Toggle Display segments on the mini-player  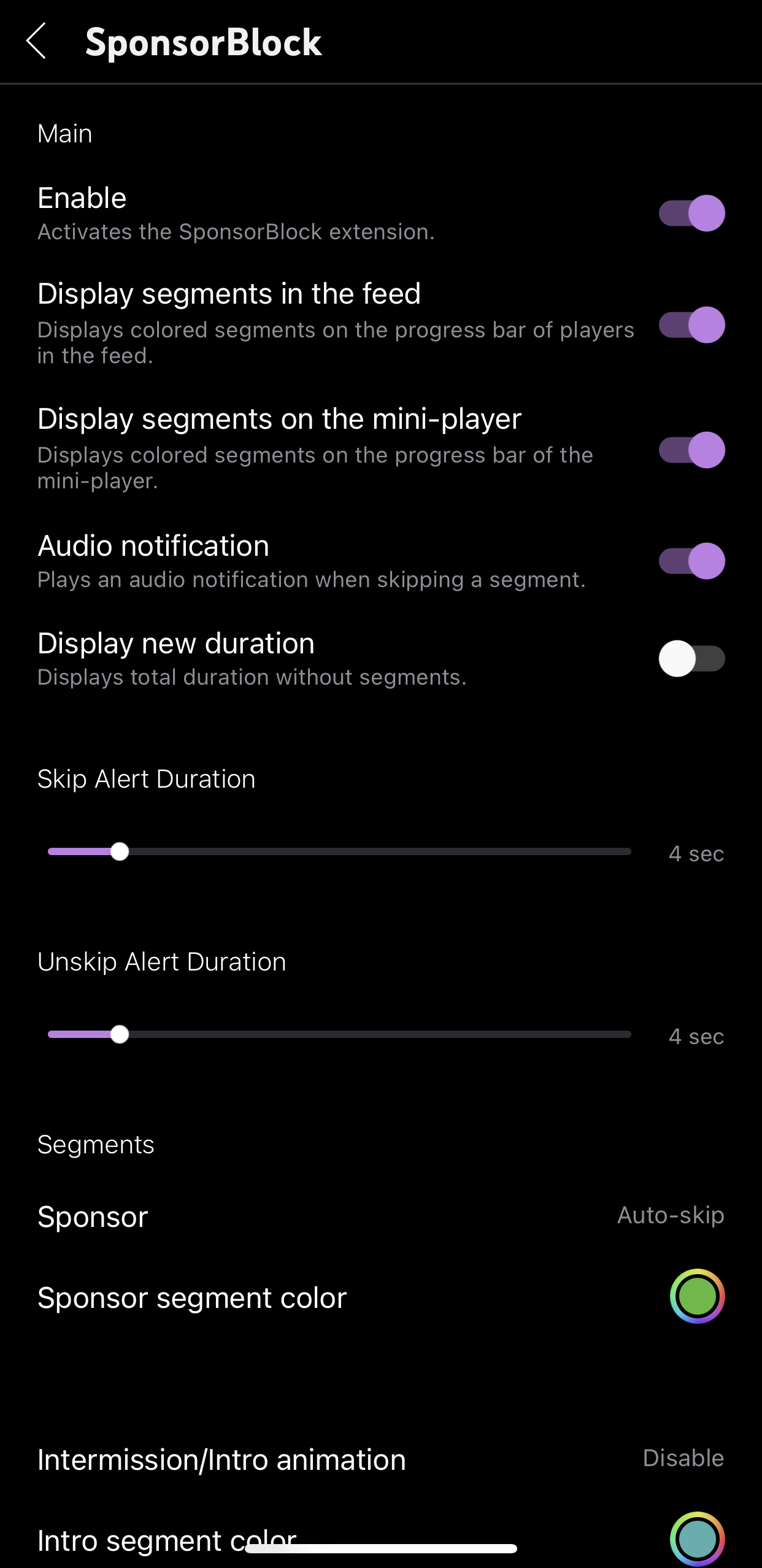point(691,450)
